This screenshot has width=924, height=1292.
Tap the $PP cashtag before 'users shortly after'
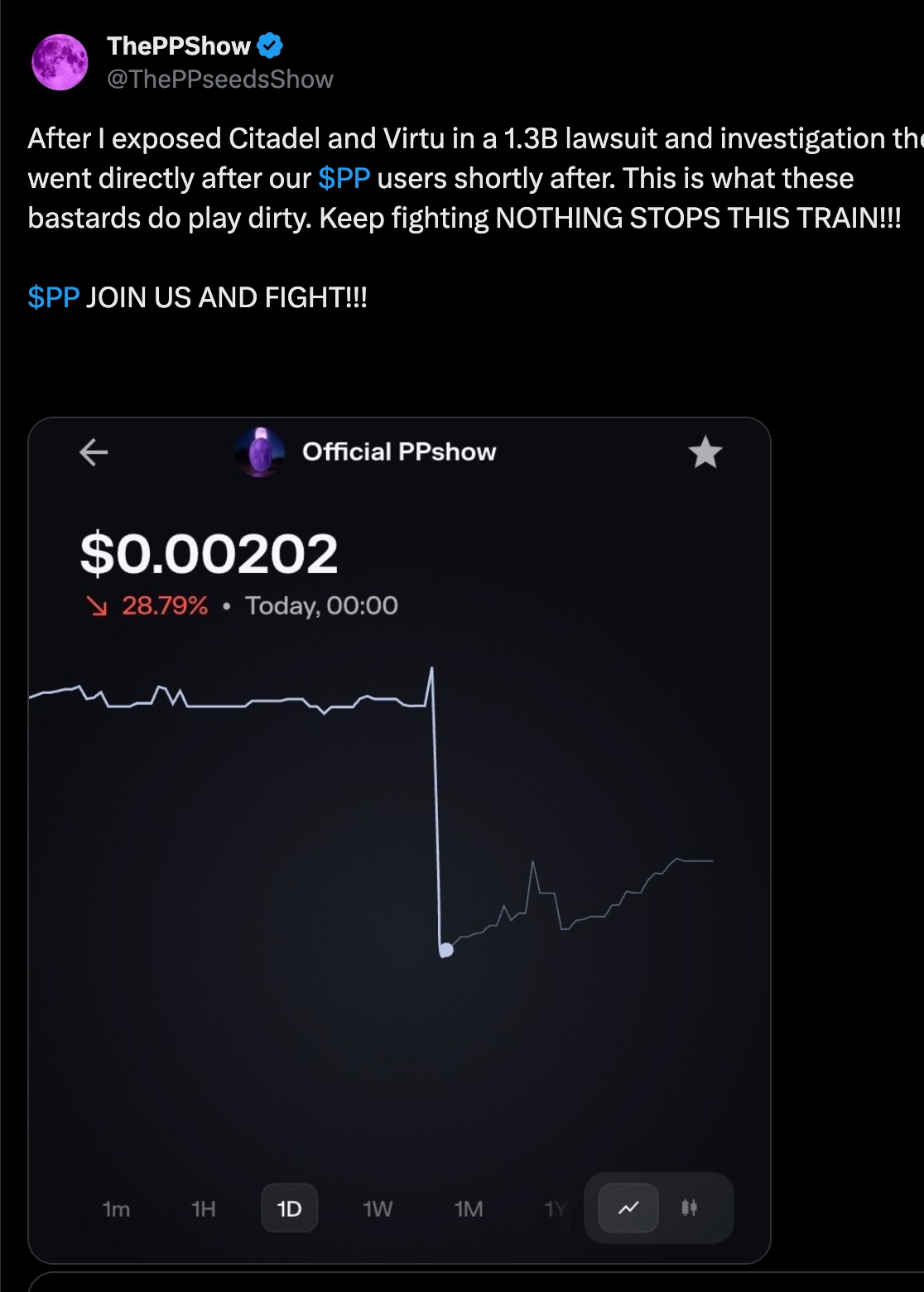click(344, 178)
